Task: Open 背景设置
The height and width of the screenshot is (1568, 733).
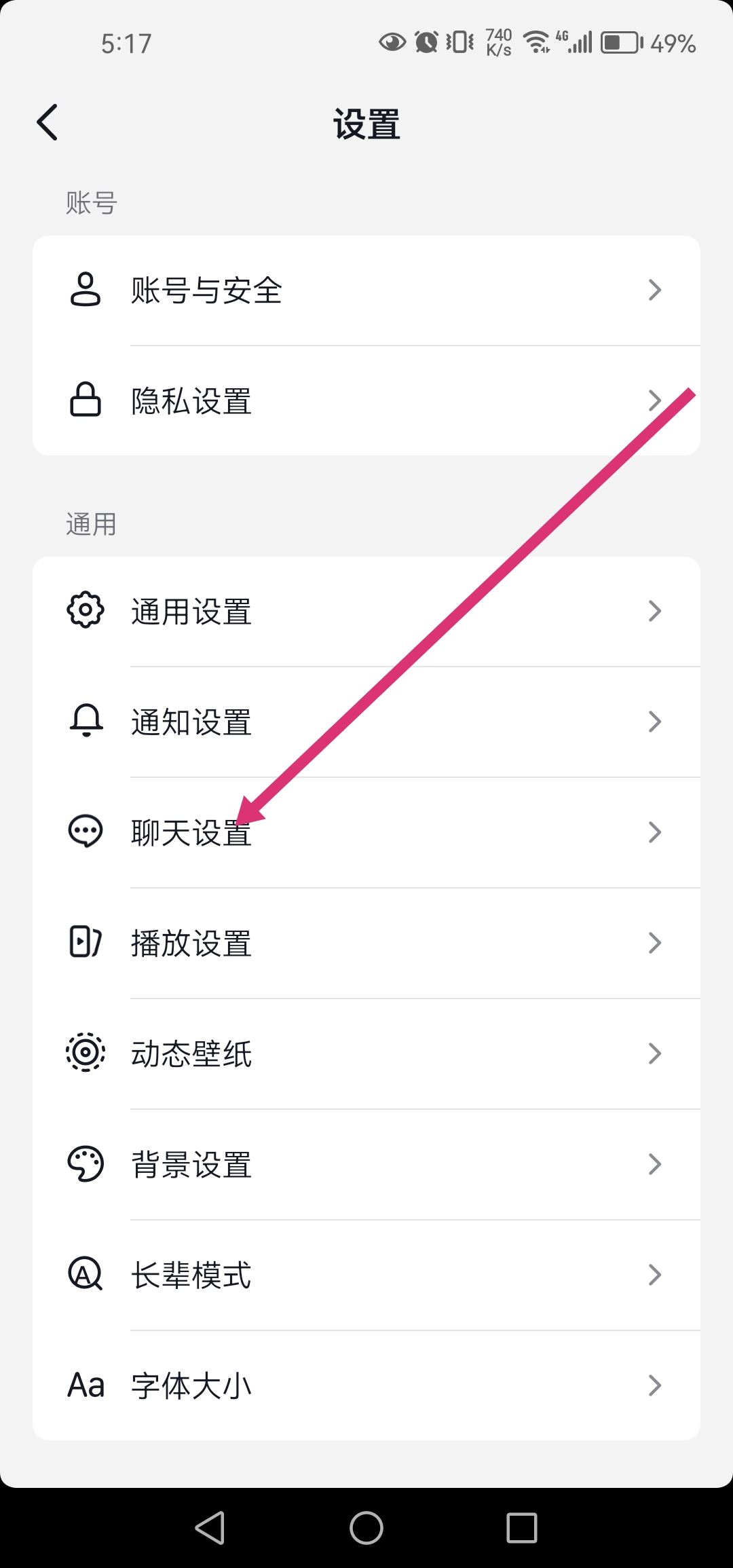Action: point(366,1164)
